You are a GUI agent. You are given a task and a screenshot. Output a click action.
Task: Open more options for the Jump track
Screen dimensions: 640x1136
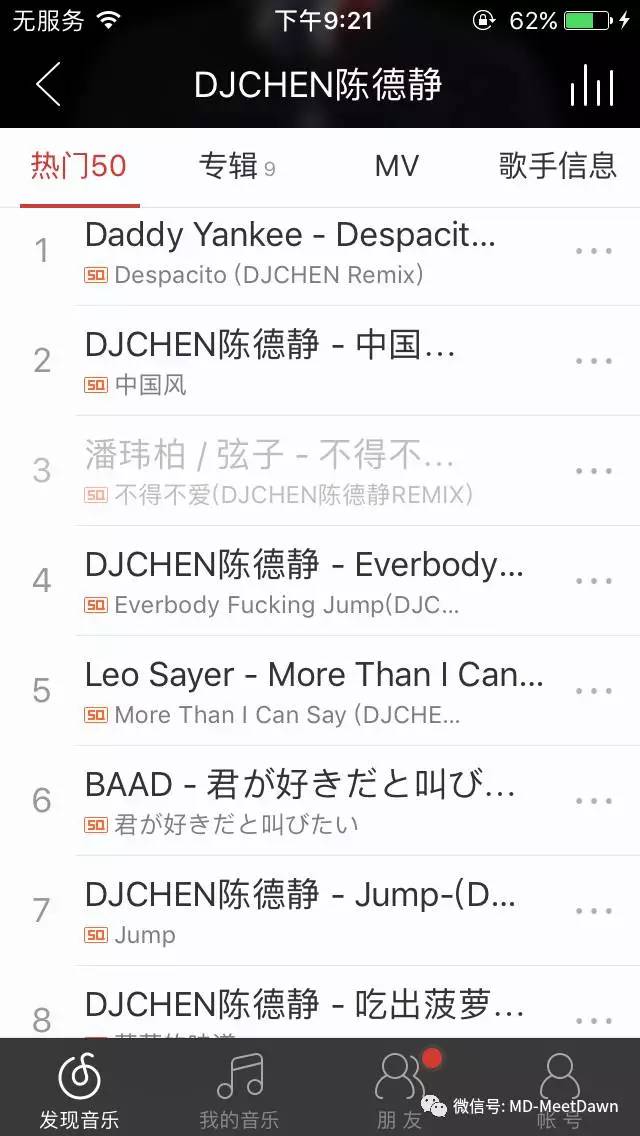click(594, 911)
